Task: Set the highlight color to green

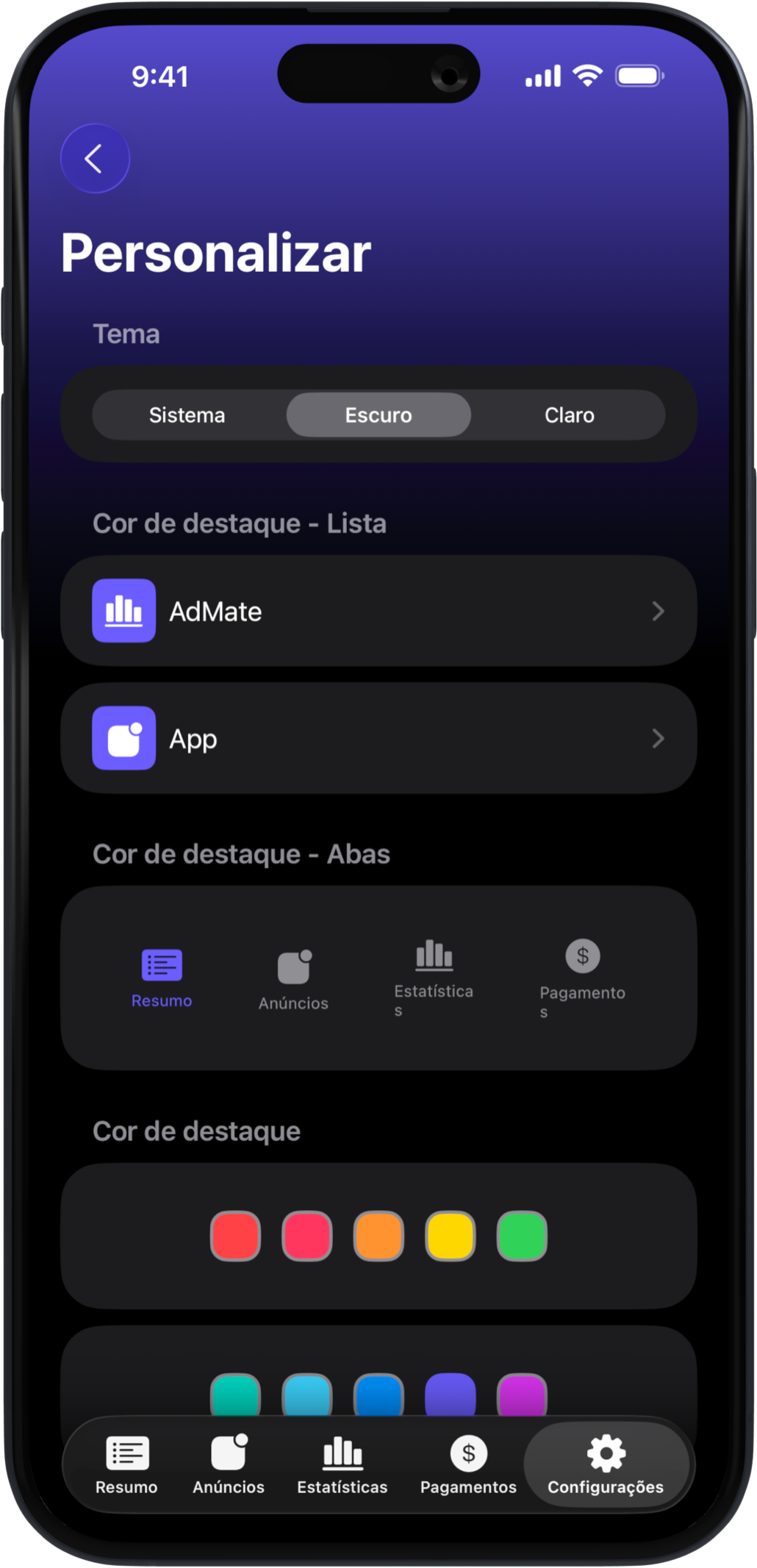Action: coord(522,1236)
